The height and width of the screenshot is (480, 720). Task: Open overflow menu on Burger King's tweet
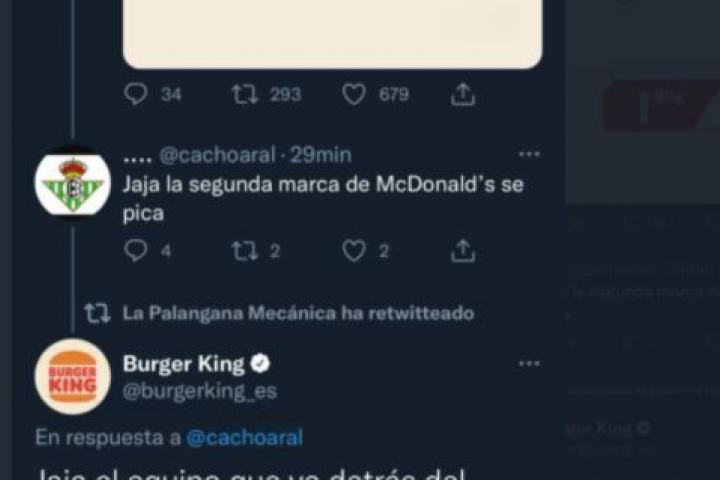[529, 364]
